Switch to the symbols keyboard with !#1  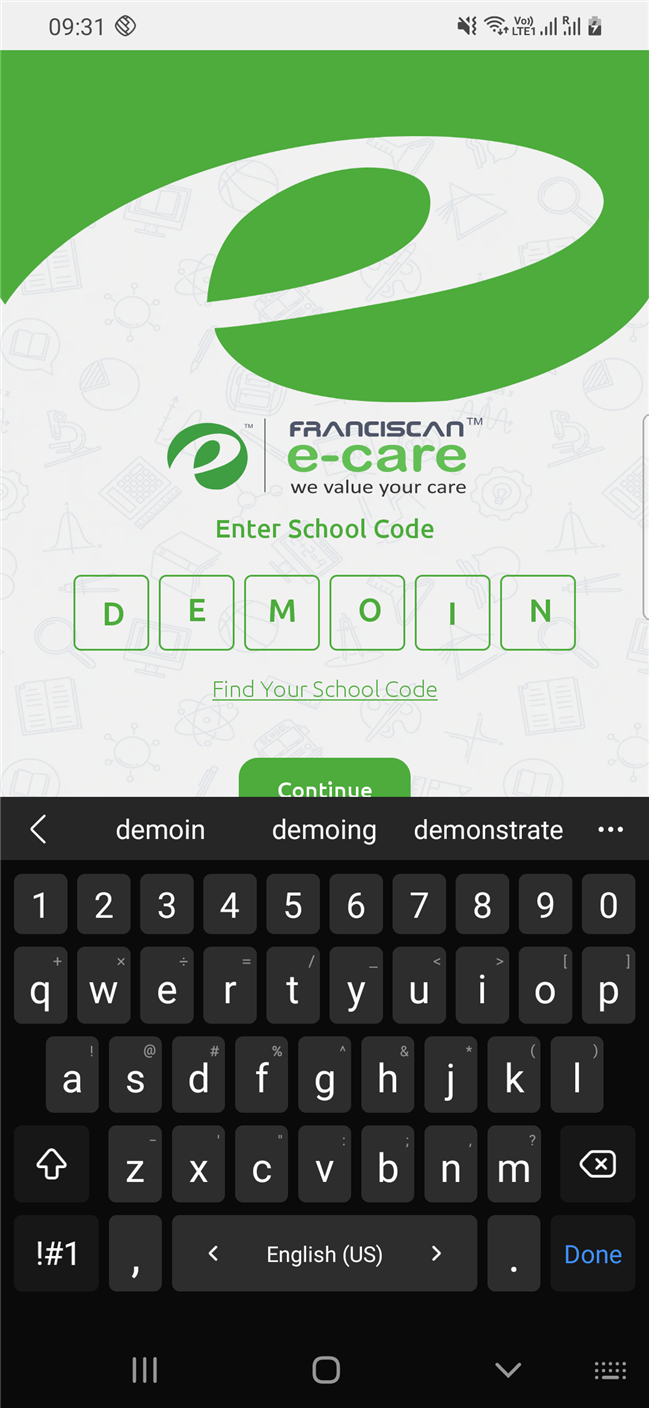[x=57, y=1254]
